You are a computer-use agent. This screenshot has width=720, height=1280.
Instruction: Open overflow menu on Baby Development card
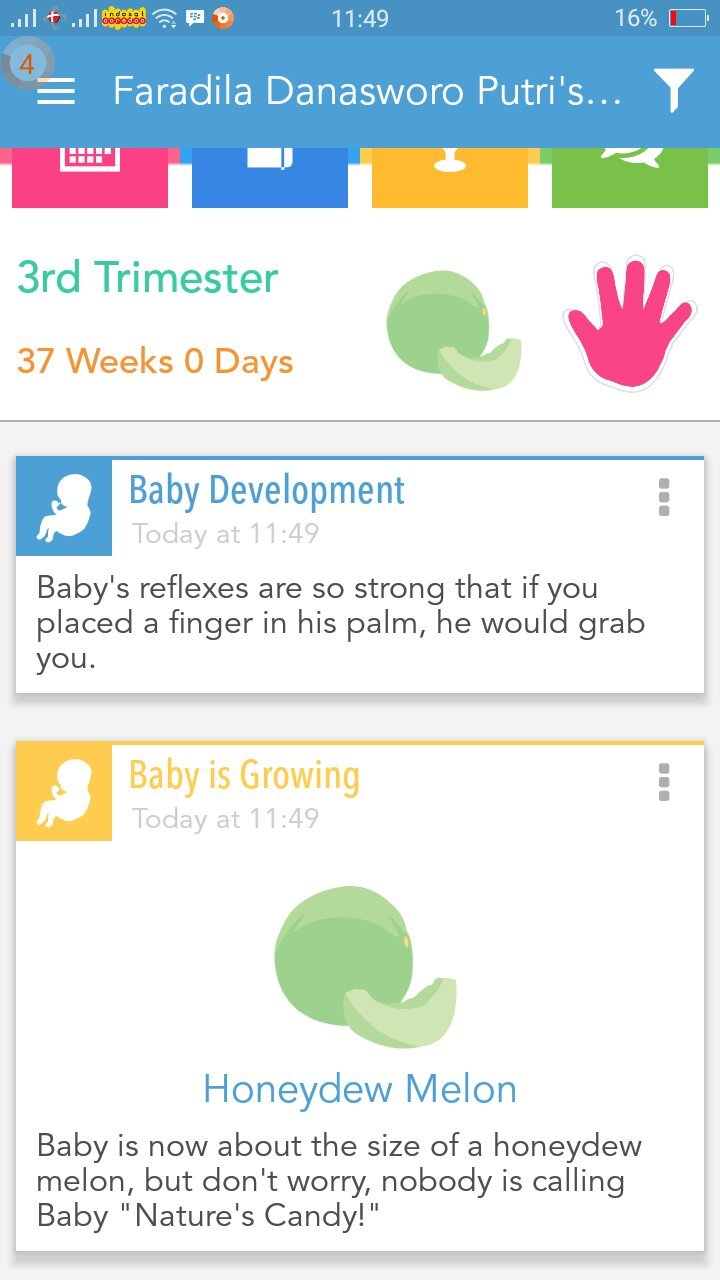[x=664, y=497]
